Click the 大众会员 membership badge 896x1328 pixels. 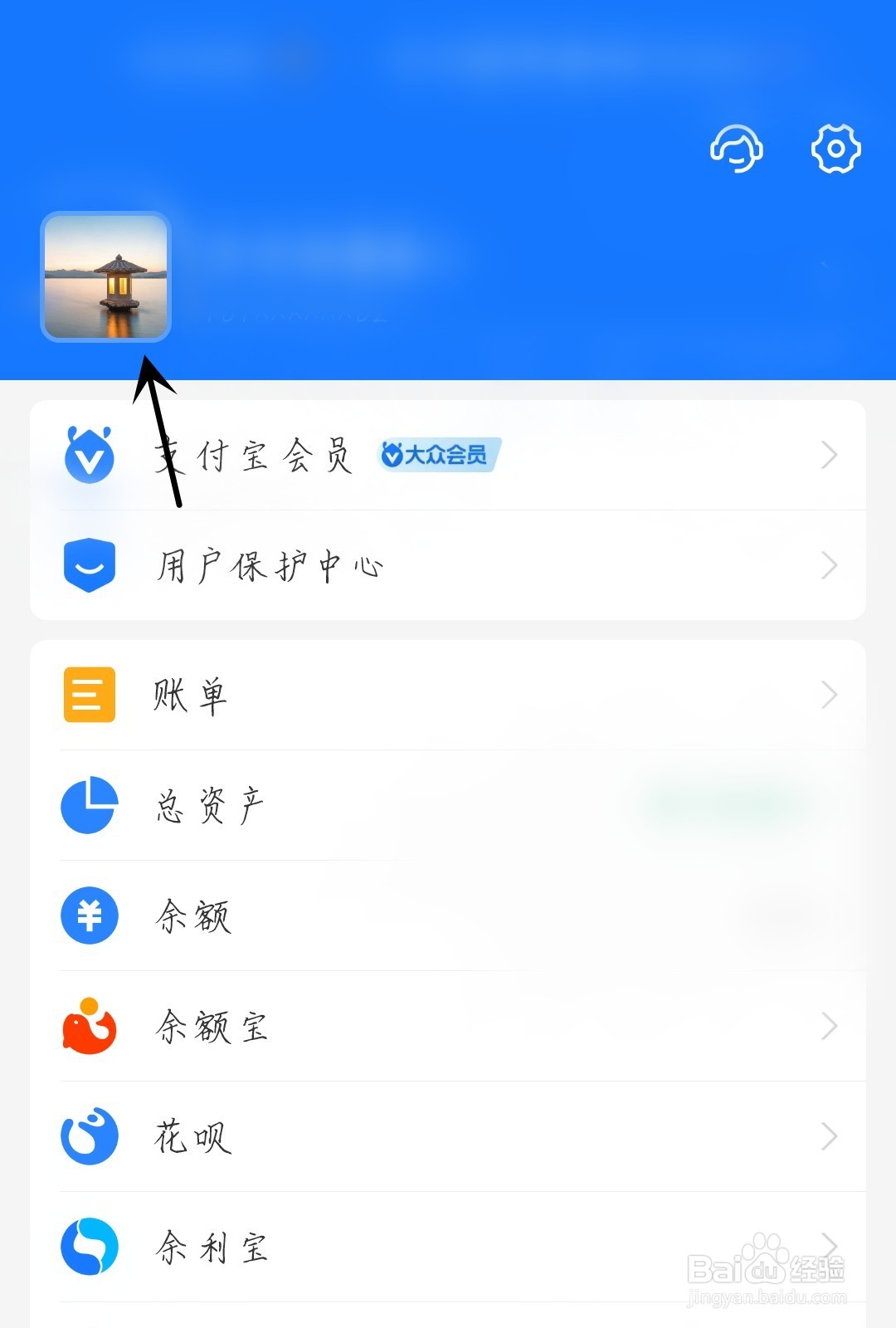(436, 455)
